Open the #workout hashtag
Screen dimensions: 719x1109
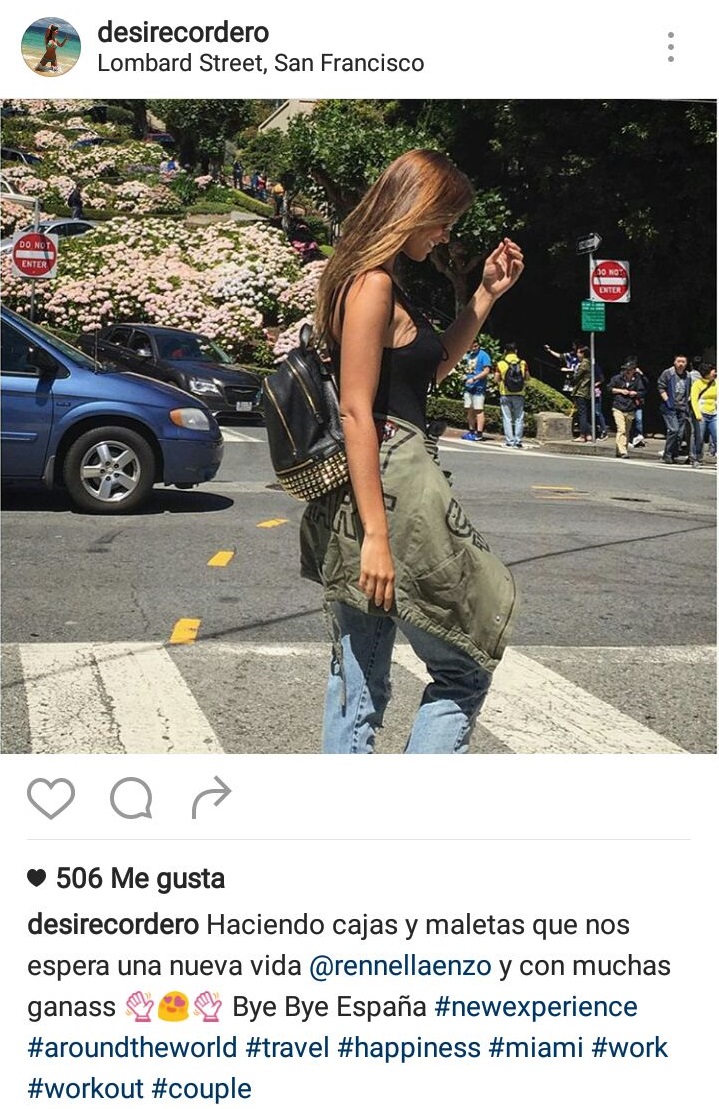(86, 1088)
